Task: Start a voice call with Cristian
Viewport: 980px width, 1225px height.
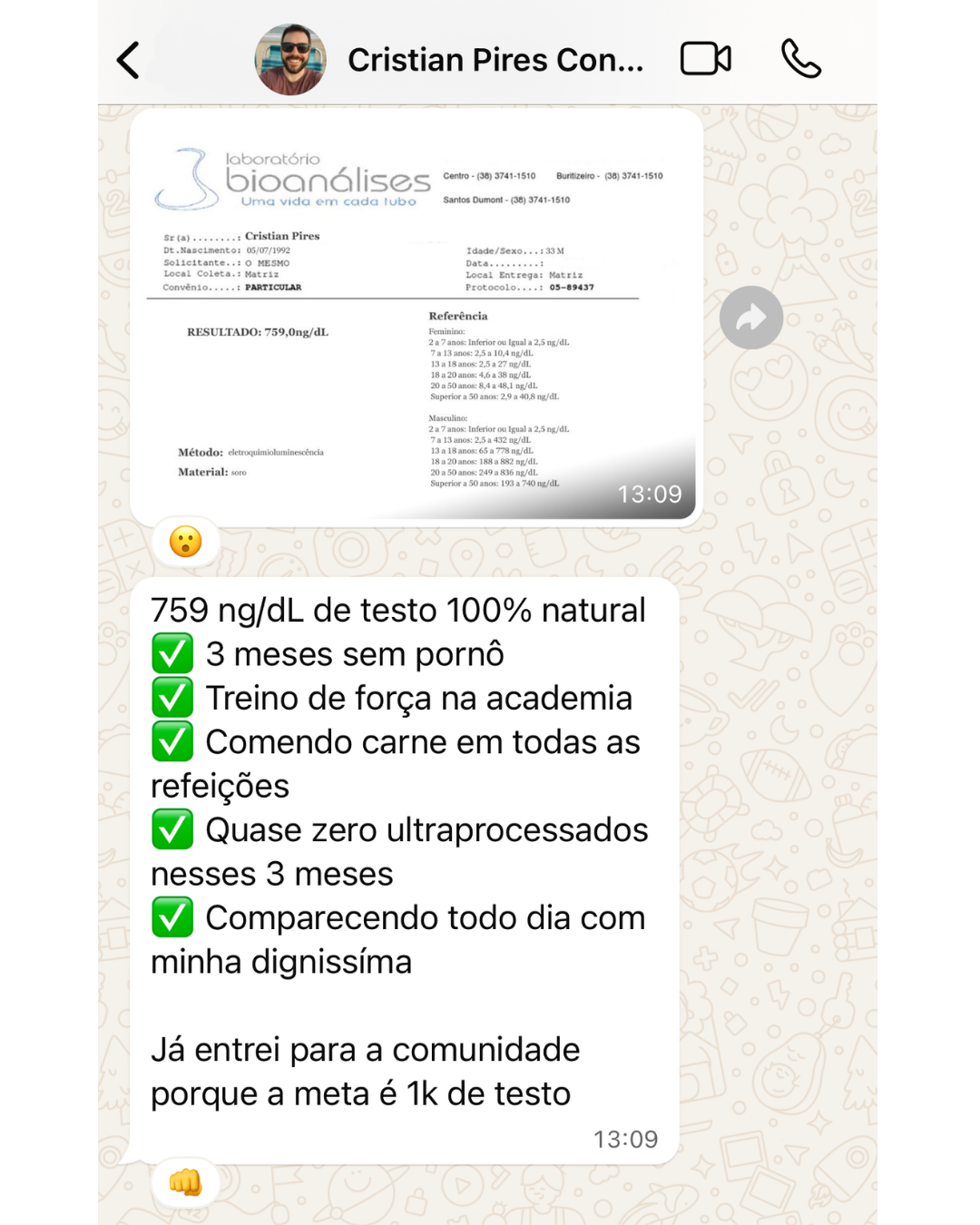Action: click(x=800, y=60)
